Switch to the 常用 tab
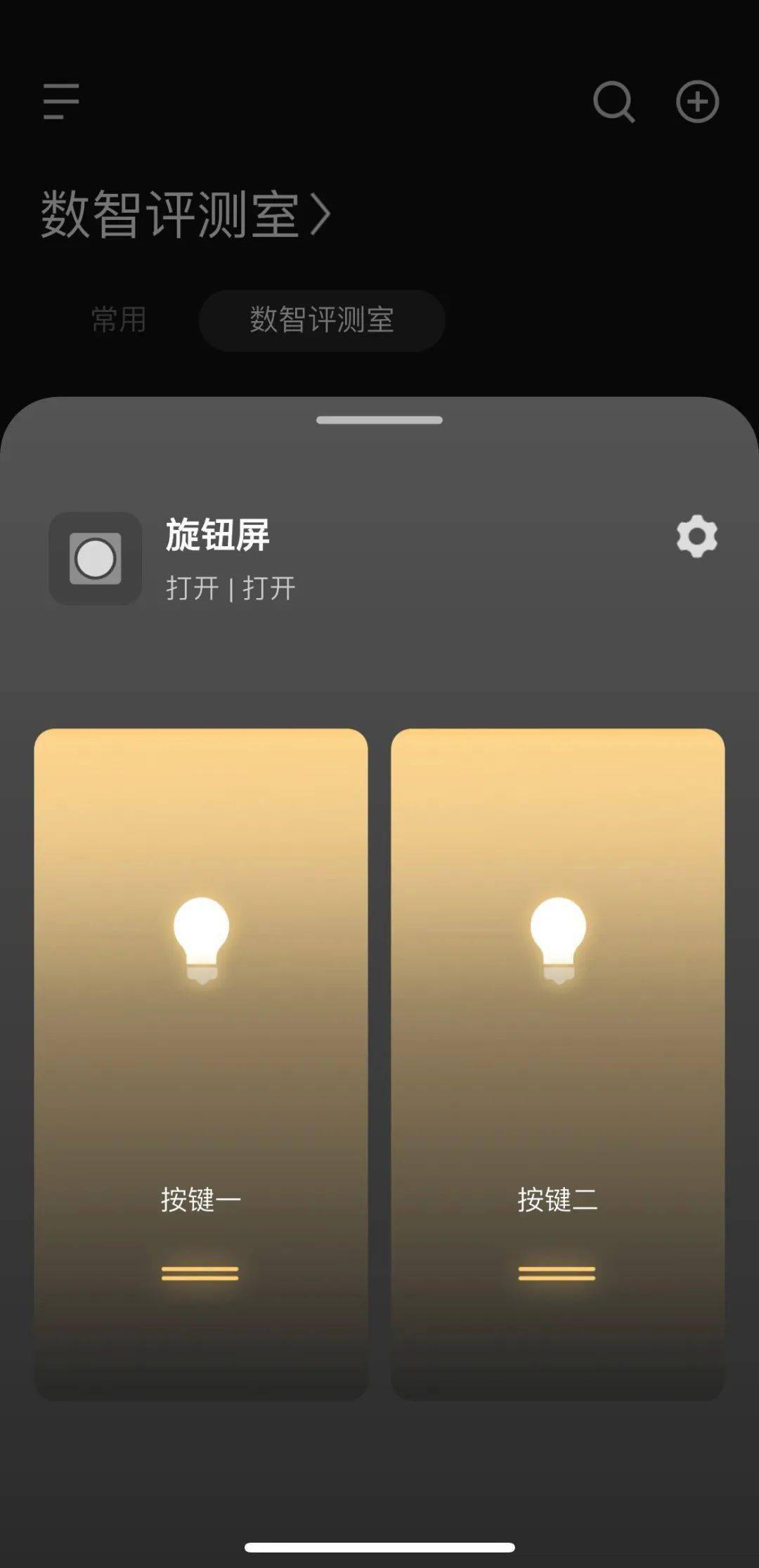This screenshot has height=1568, width=759. click(119, 320)
